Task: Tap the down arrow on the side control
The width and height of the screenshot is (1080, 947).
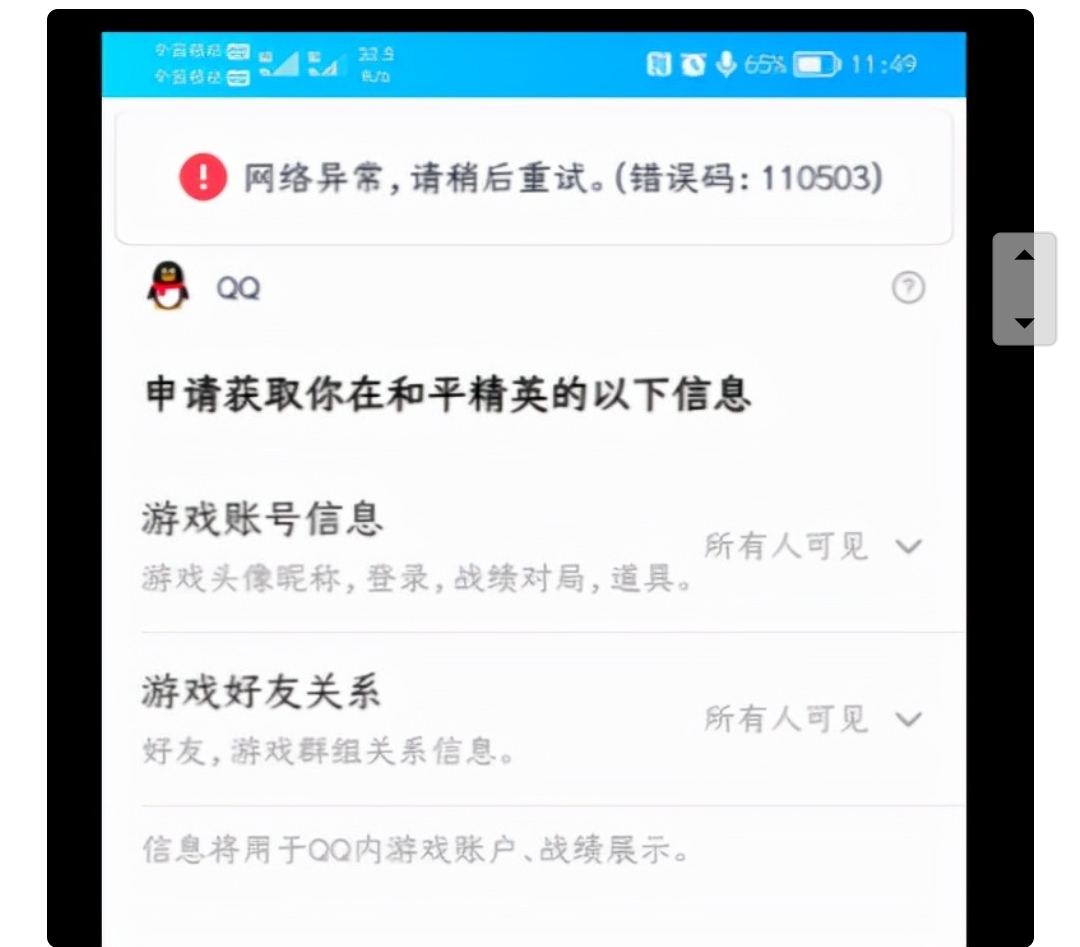Action: (1024, 322)
